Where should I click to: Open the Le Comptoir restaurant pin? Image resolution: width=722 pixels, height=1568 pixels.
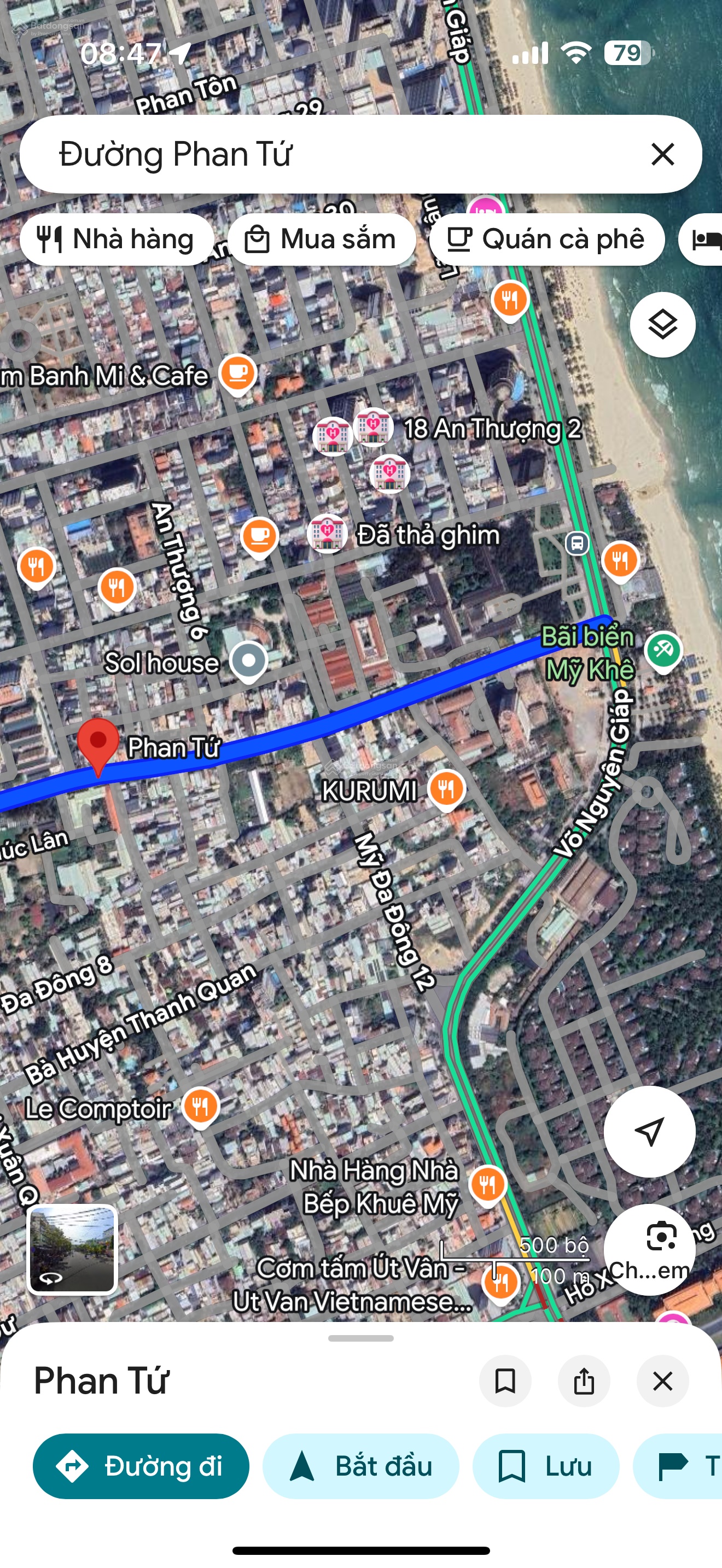tap(200, 1105)
